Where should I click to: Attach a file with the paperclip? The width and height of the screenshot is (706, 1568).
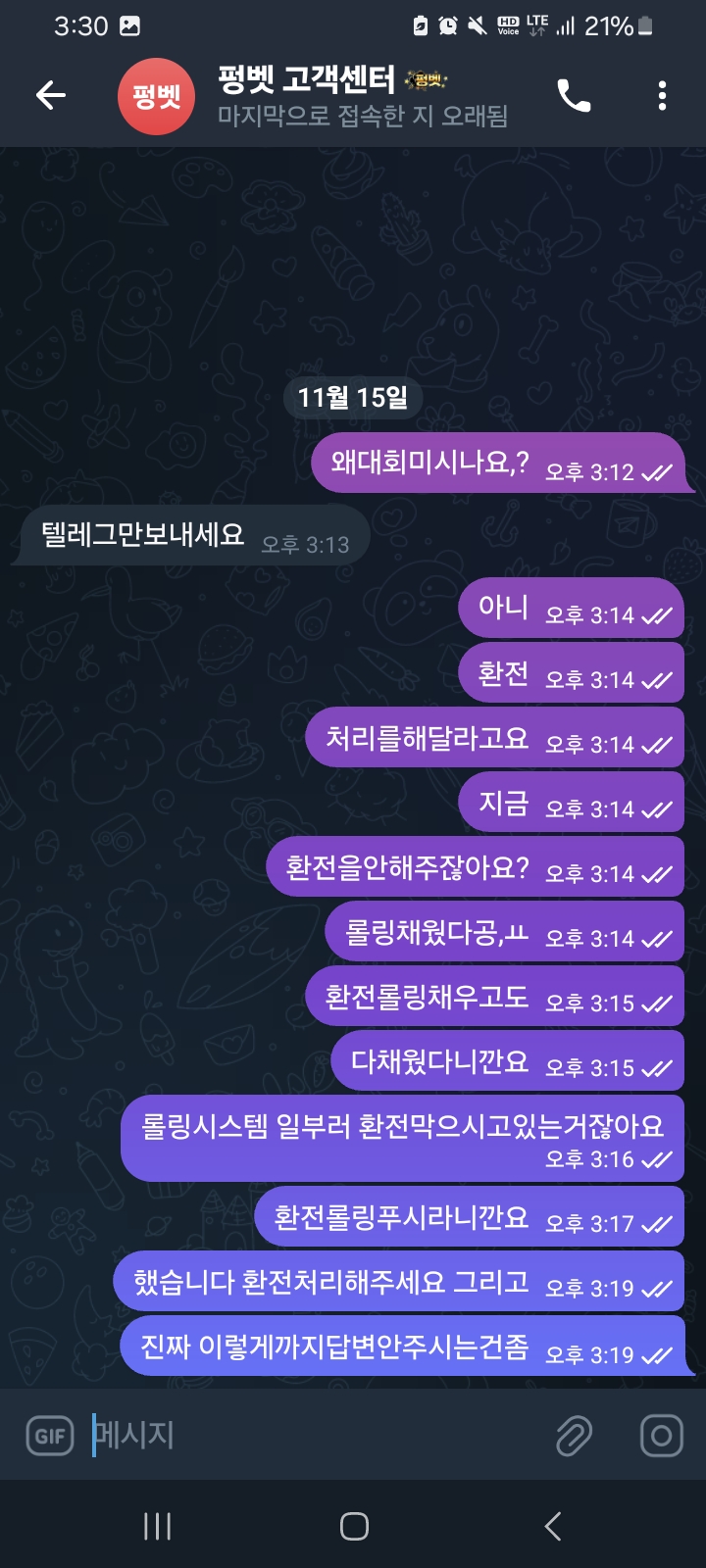click(x=575, y=1437)
